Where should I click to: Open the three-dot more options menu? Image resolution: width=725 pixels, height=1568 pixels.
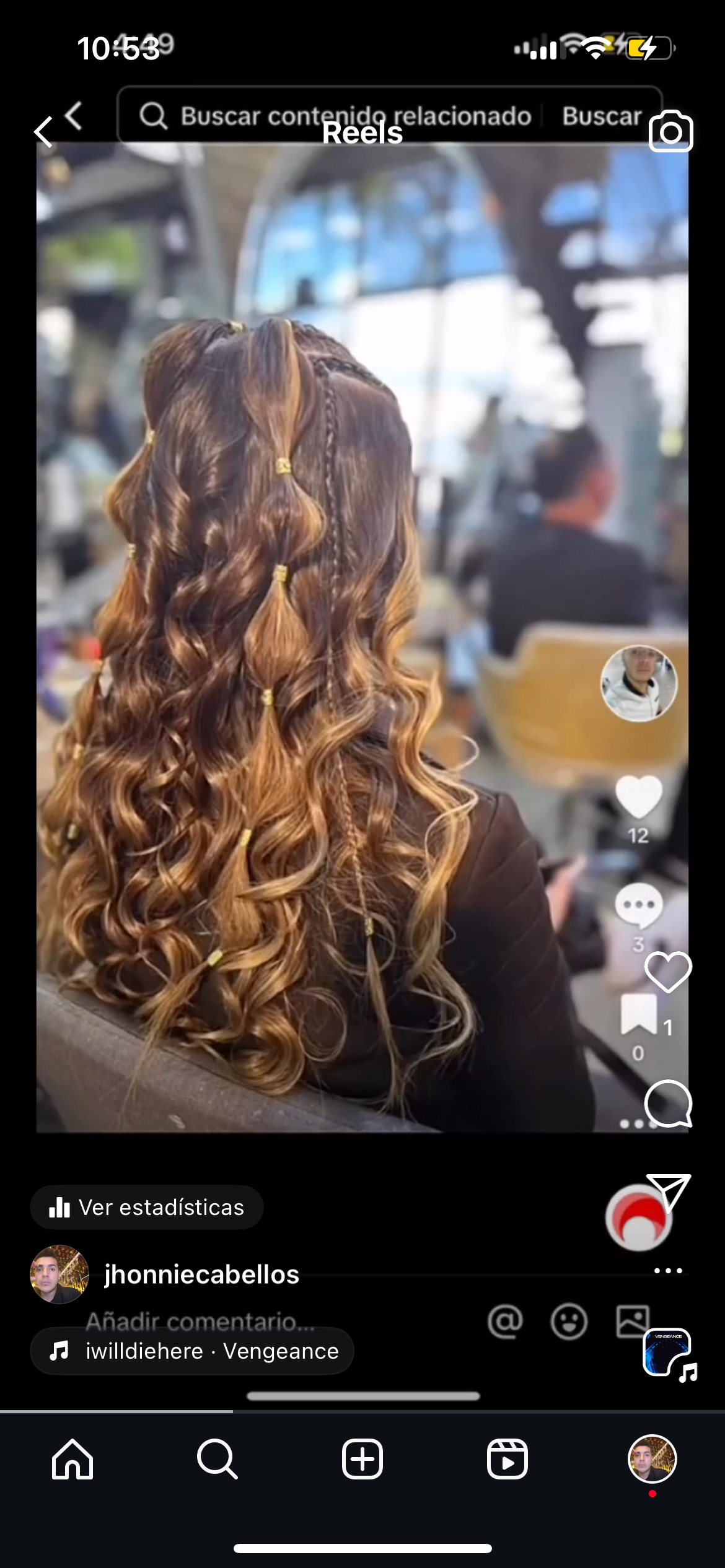click(668, 1271)
